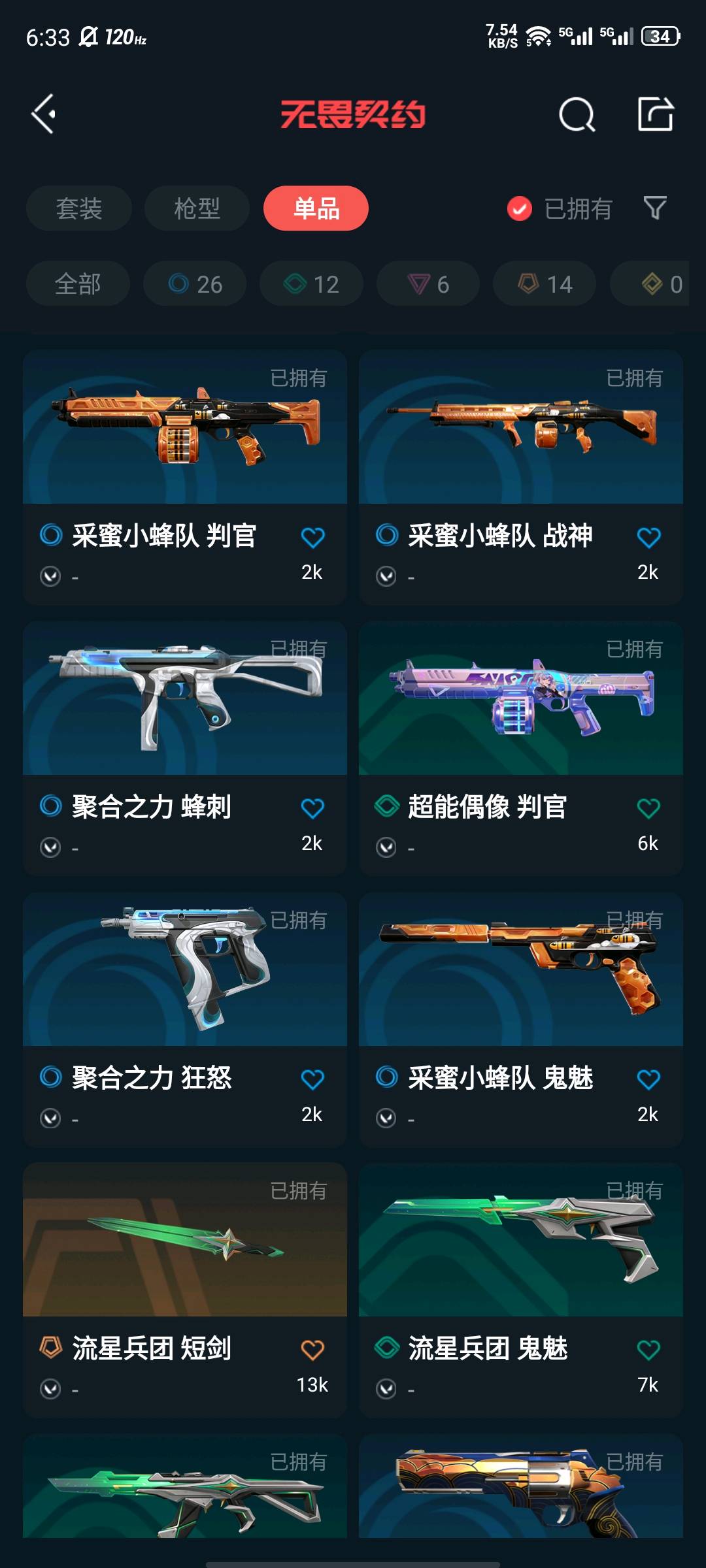Filter by the purple tier chip showing 6
706x1568 pixels.
428,284
